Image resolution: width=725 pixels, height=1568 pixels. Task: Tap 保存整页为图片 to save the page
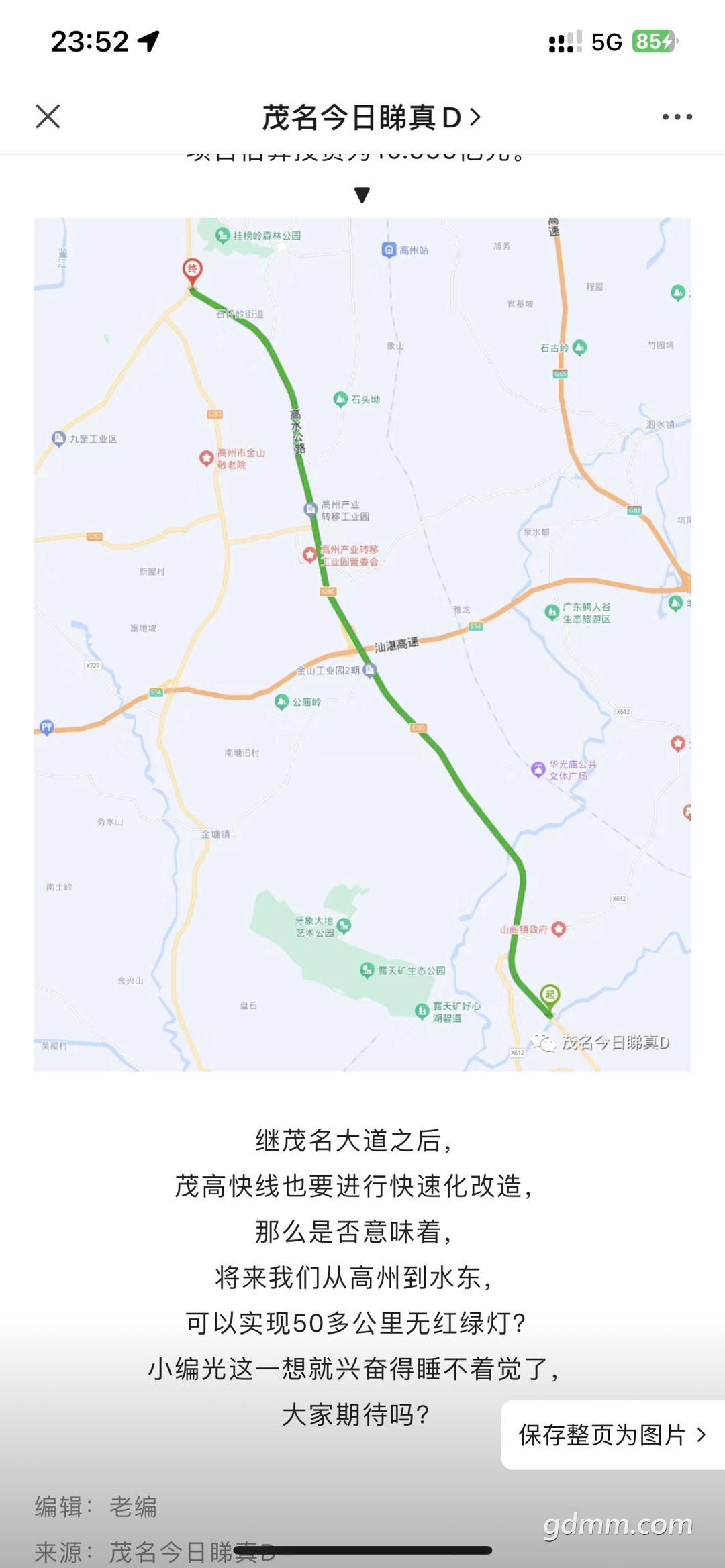coord(612,1434)
